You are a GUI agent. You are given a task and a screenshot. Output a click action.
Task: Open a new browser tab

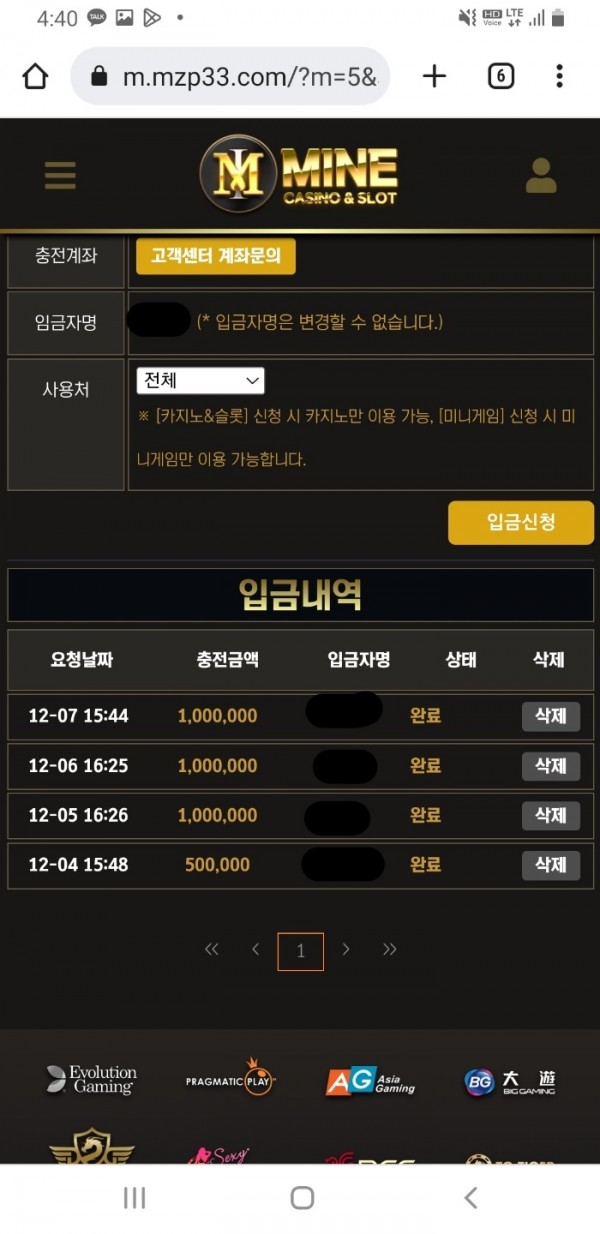[434, 77]
